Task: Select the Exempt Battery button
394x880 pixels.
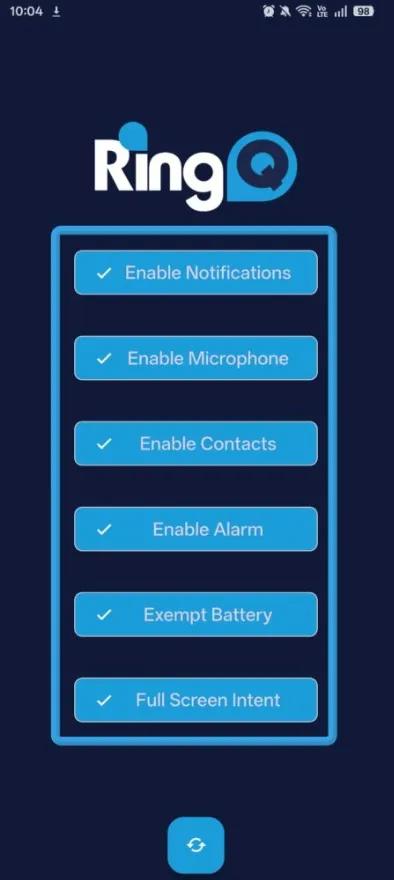Action: (x=196, y=615)
